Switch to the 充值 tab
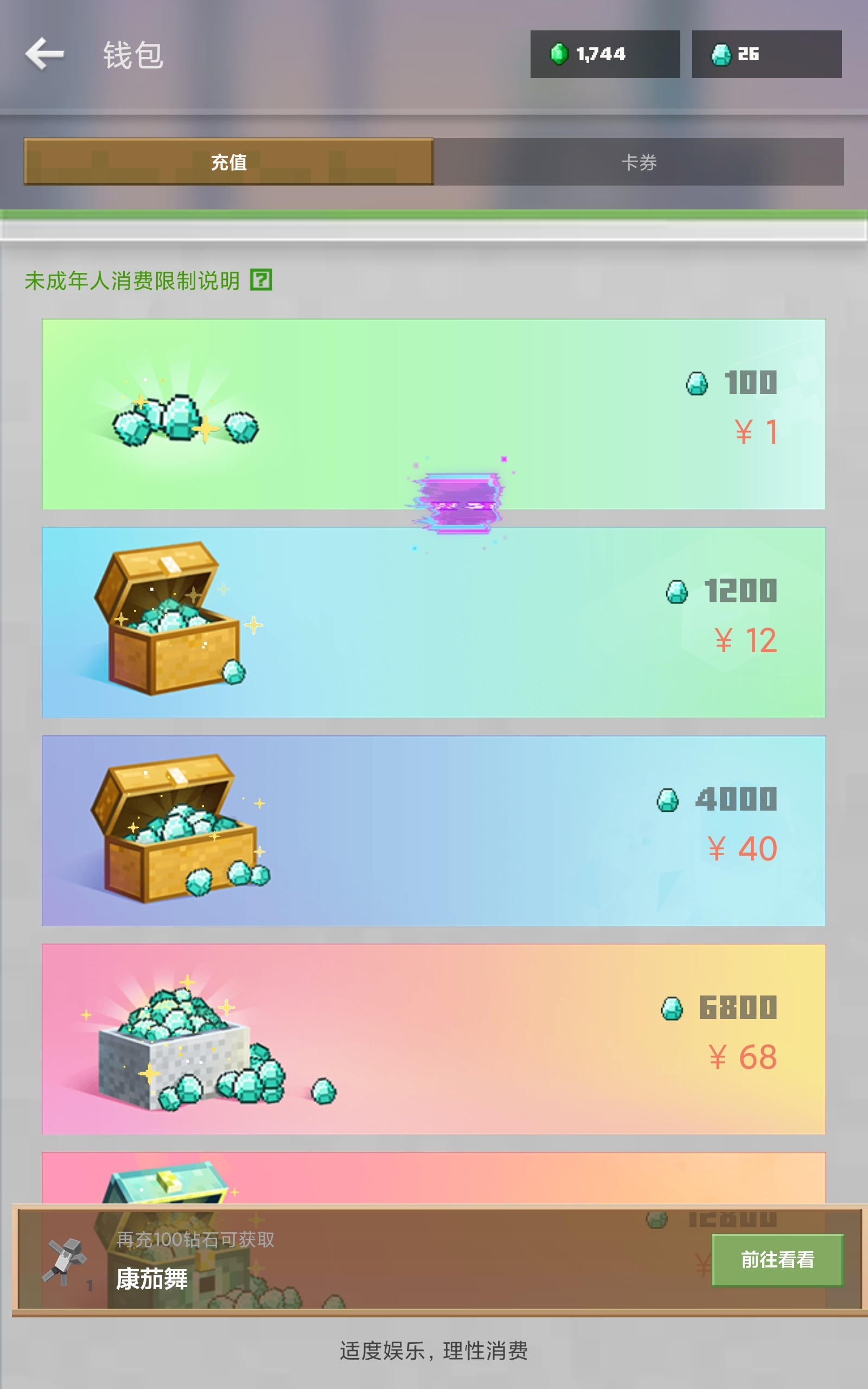 (x=228, y=162)
